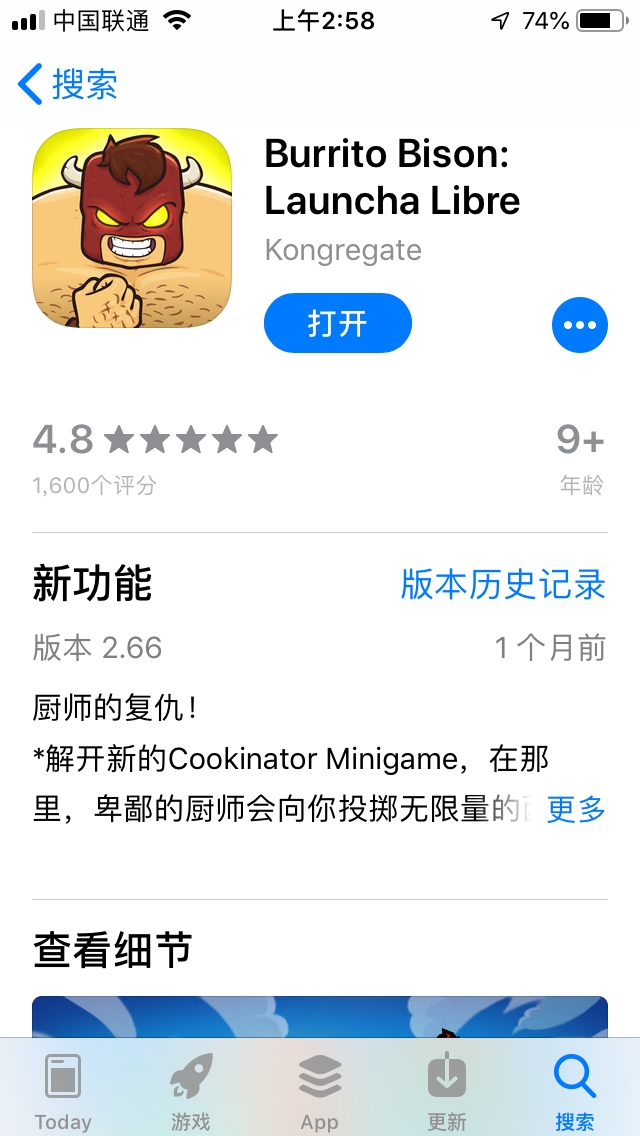Open 版本历史记录 version history
The height and width of the screenshot is (1136, 640).
click(503, 585)
